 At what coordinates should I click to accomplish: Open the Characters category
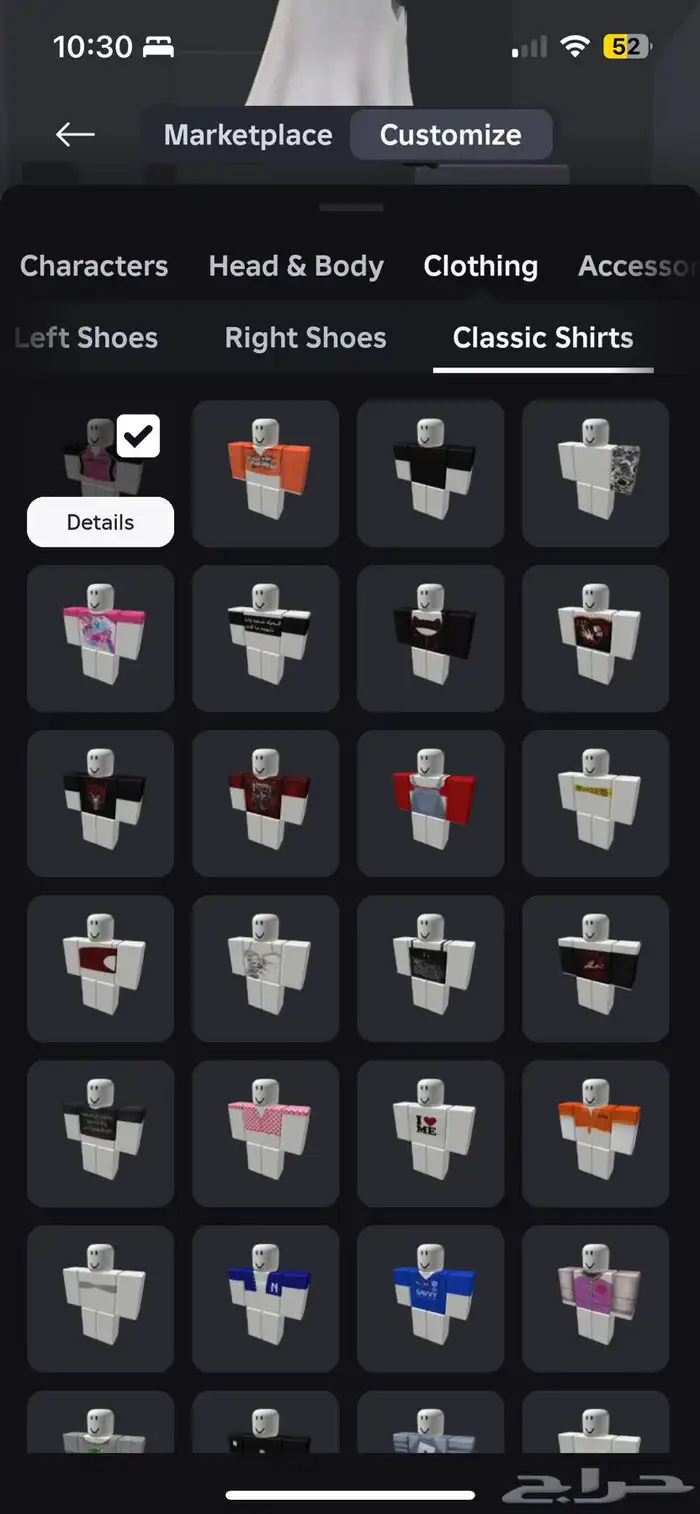pos(94,266)
